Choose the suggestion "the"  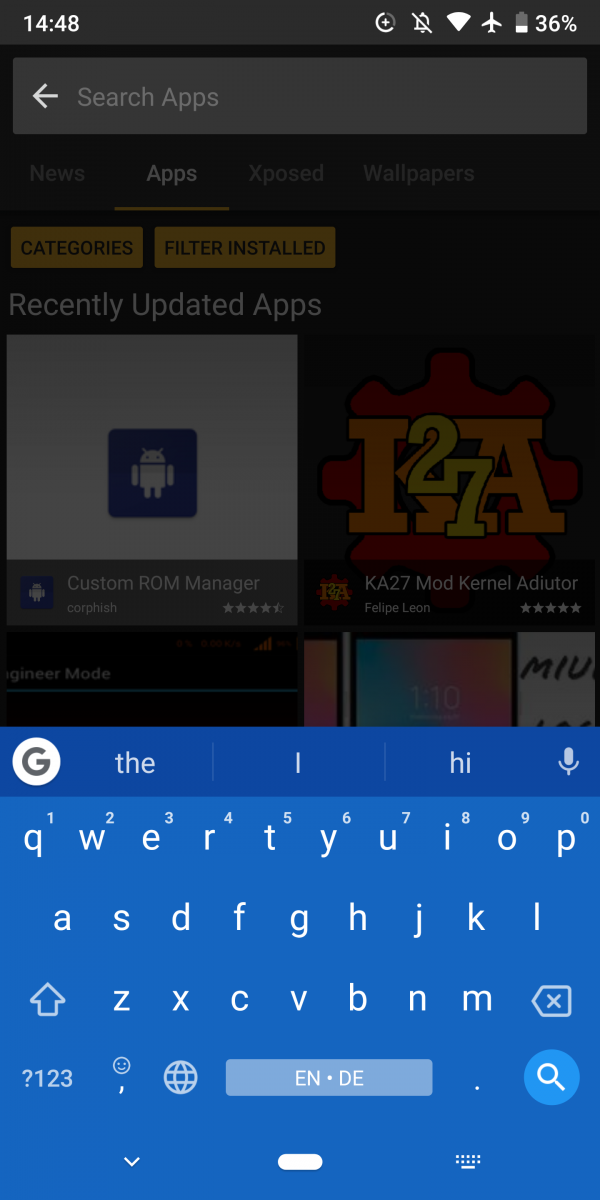pos(135,763)
